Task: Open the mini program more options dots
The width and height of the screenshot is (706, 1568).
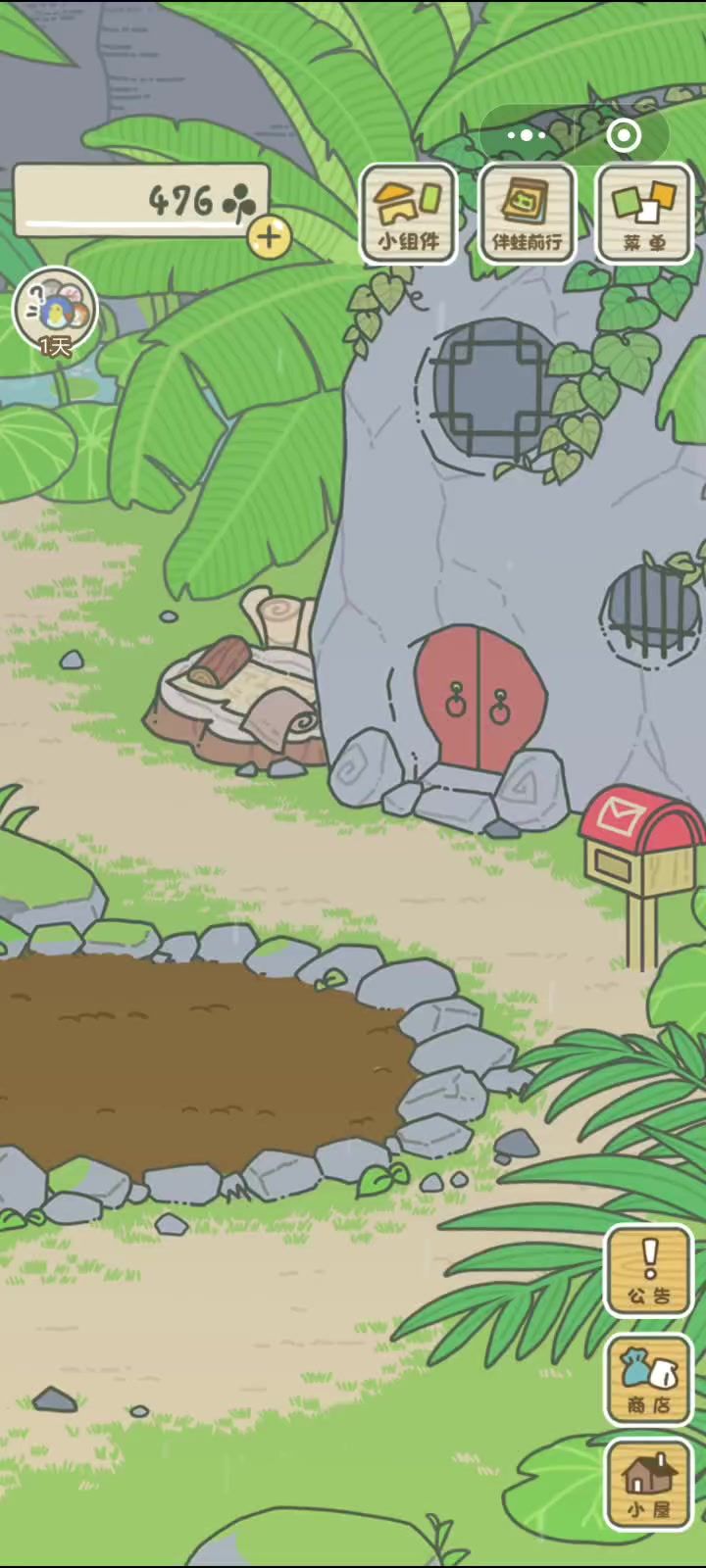Action: click(528, 135)
